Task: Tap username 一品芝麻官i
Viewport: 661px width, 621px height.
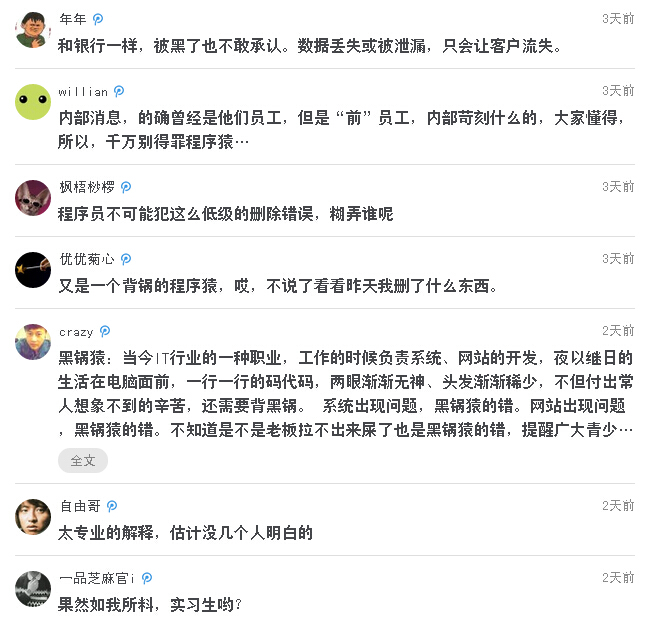Action: click(97, 578)
